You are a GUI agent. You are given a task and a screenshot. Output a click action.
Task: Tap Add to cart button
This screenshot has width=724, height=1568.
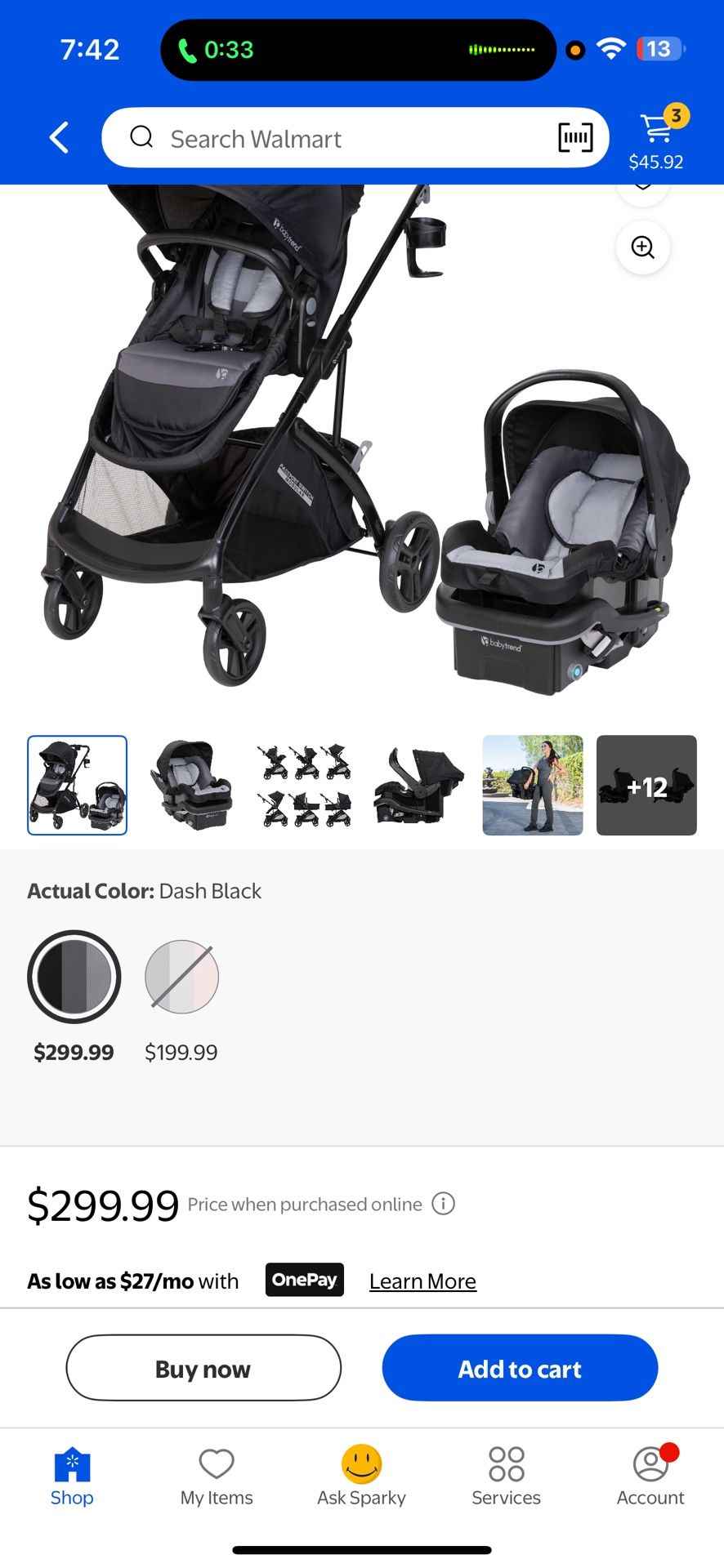[519, 1368]
